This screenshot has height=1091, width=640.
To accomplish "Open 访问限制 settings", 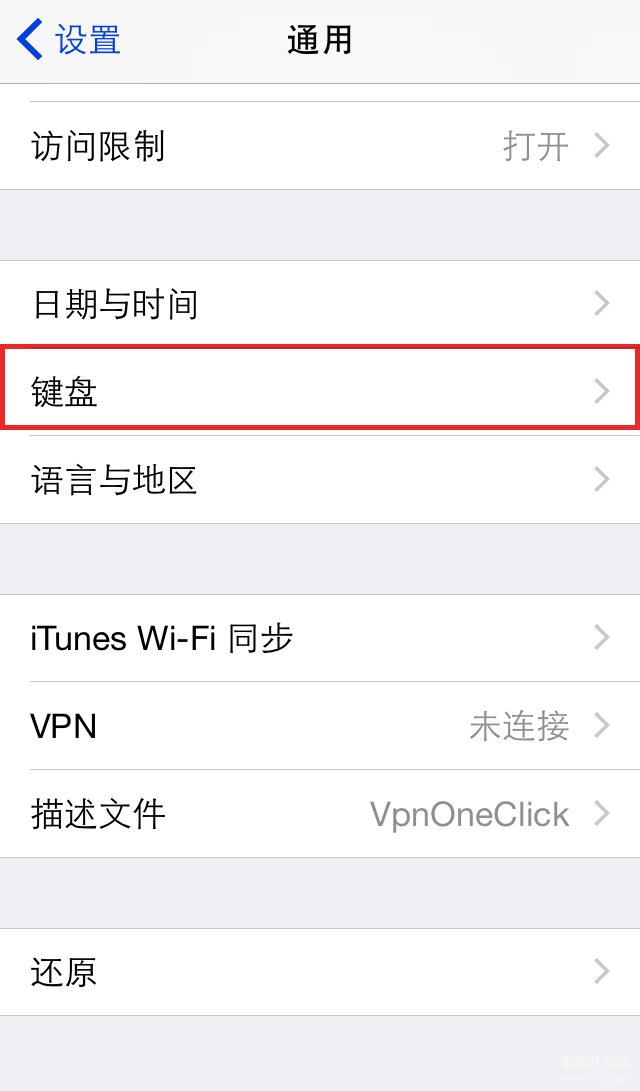I will 320,145.
